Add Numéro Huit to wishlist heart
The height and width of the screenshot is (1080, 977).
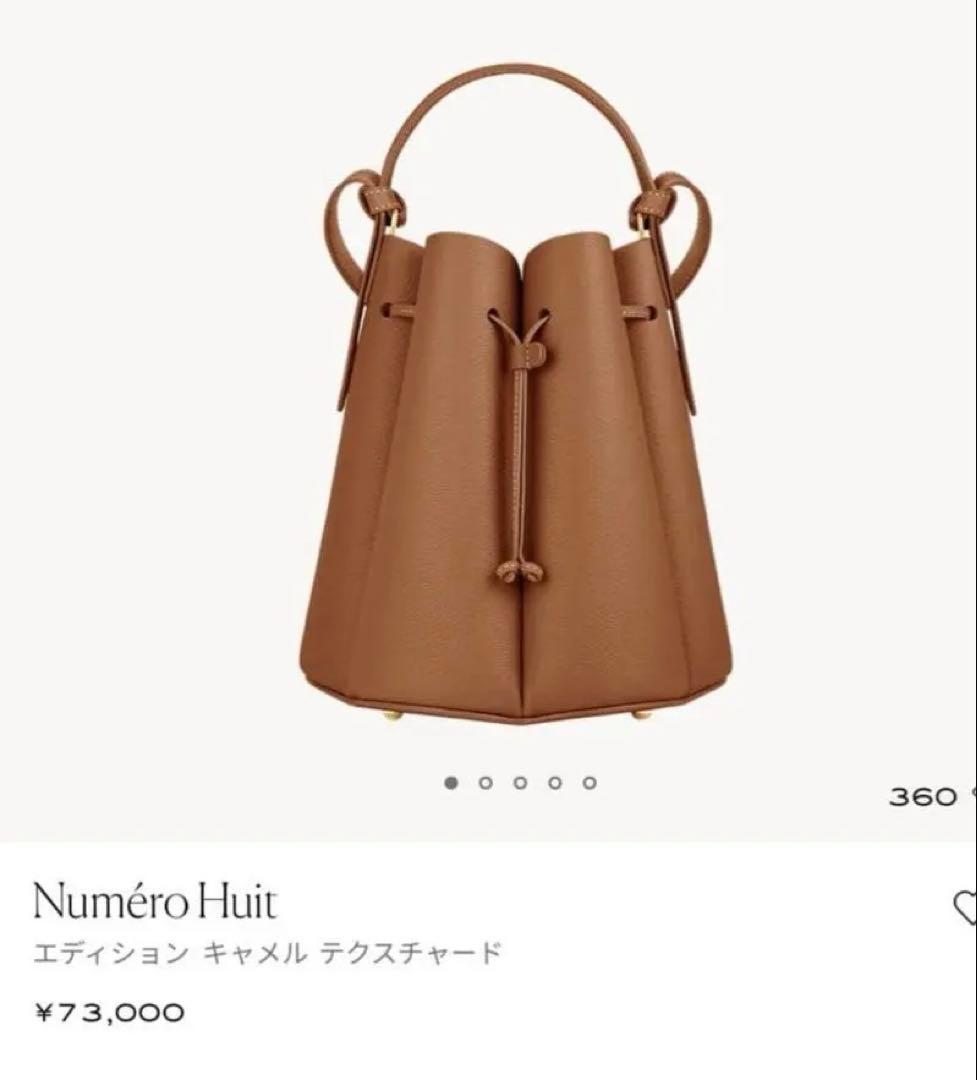(x=965, y=907)
